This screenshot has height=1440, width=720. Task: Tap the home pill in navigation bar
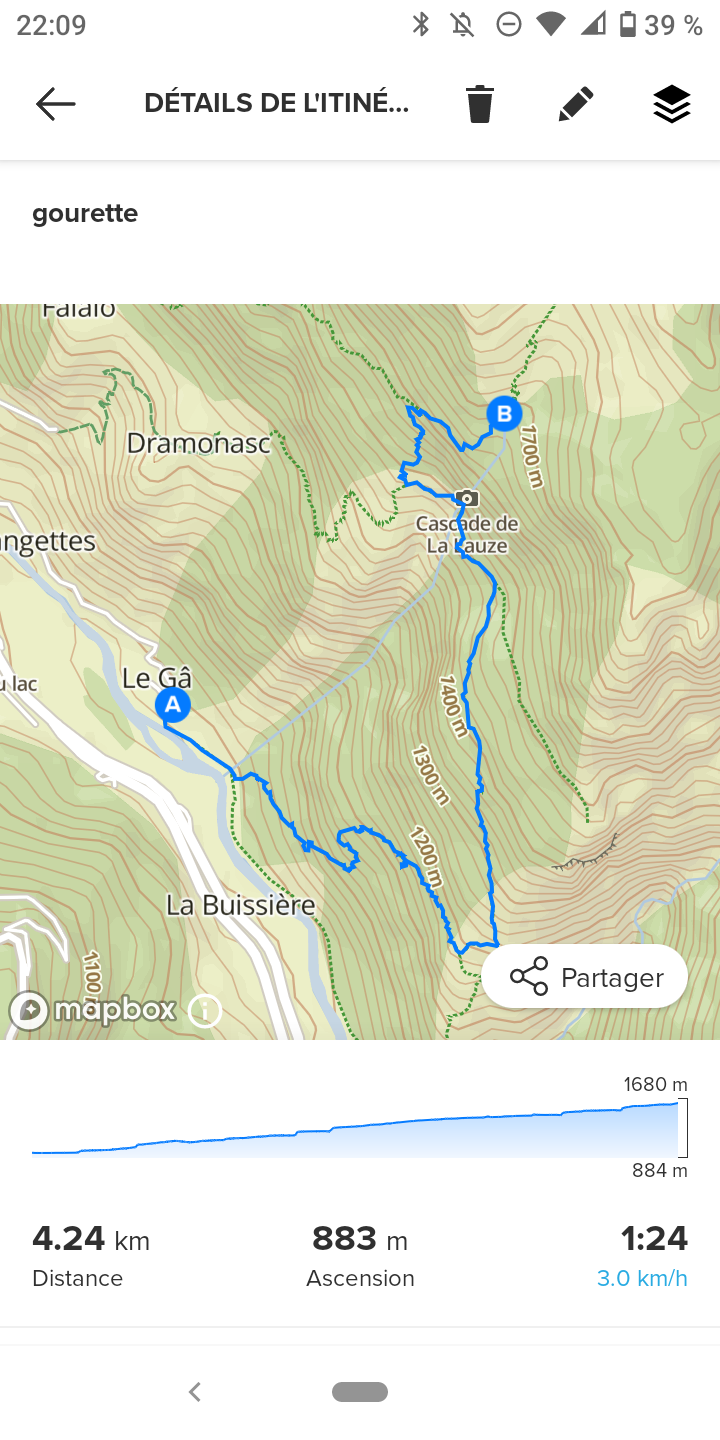click(360, 1391)
